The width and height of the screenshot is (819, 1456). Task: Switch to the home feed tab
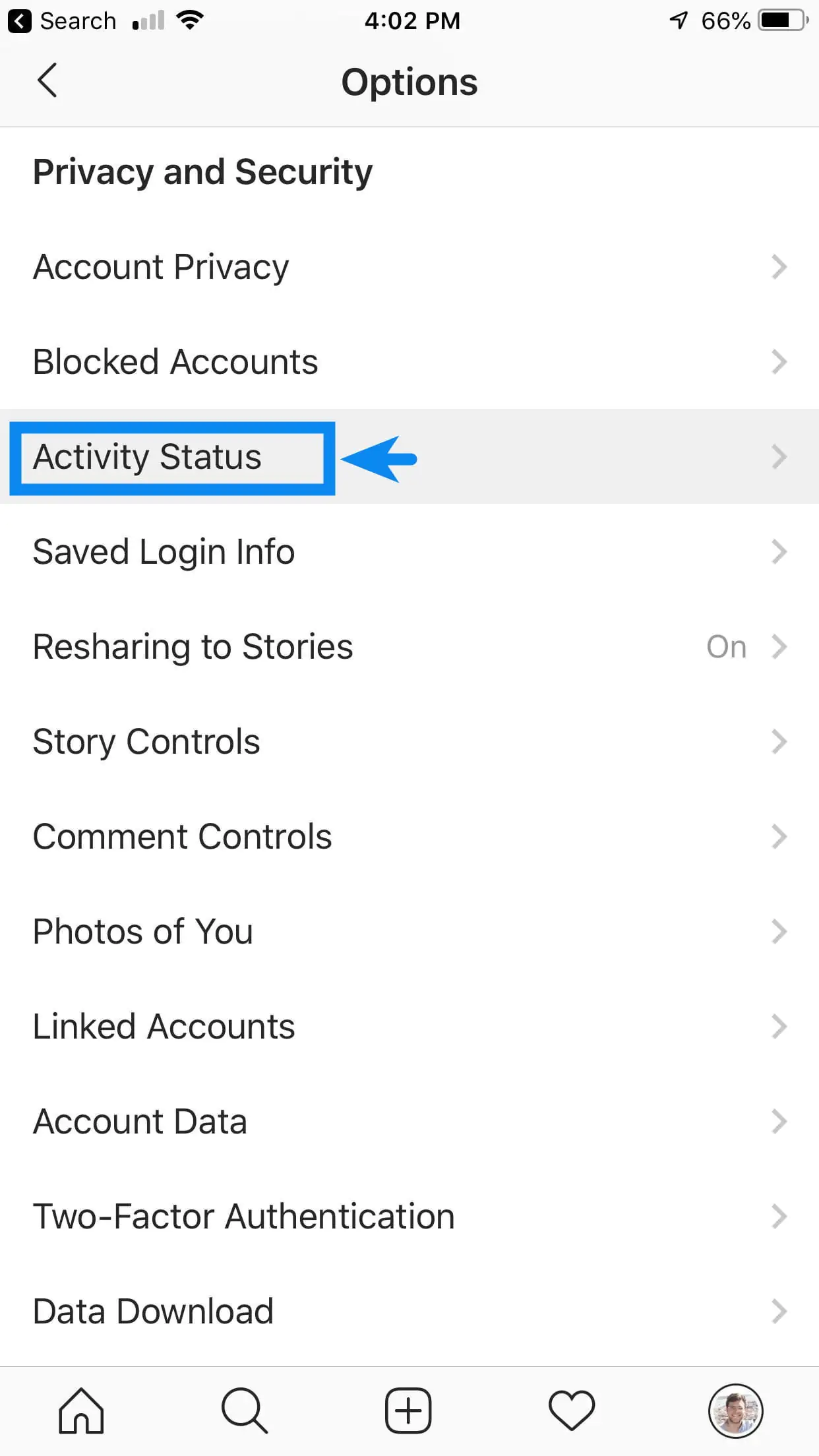coord(81,1411)
